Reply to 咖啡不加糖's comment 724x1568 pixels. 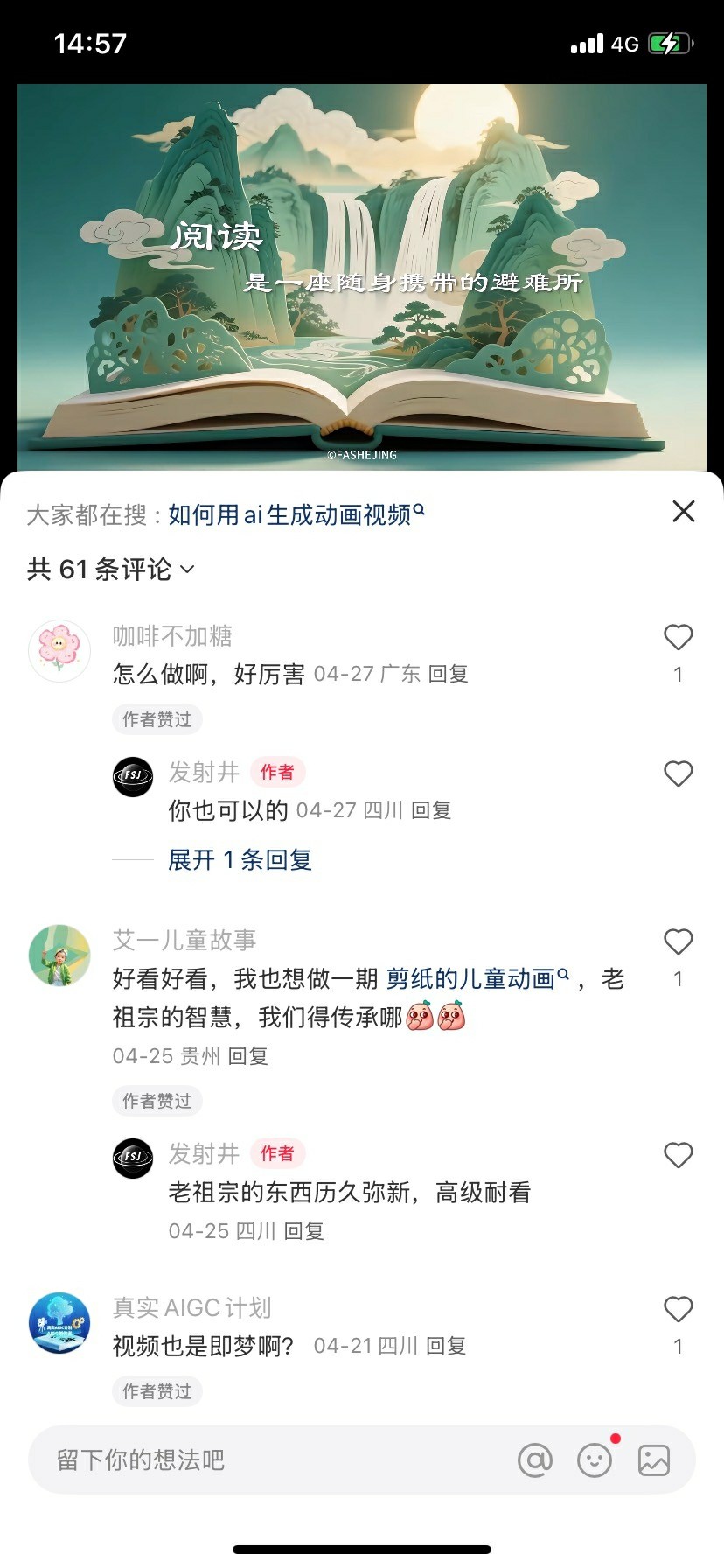pos(448,674)
